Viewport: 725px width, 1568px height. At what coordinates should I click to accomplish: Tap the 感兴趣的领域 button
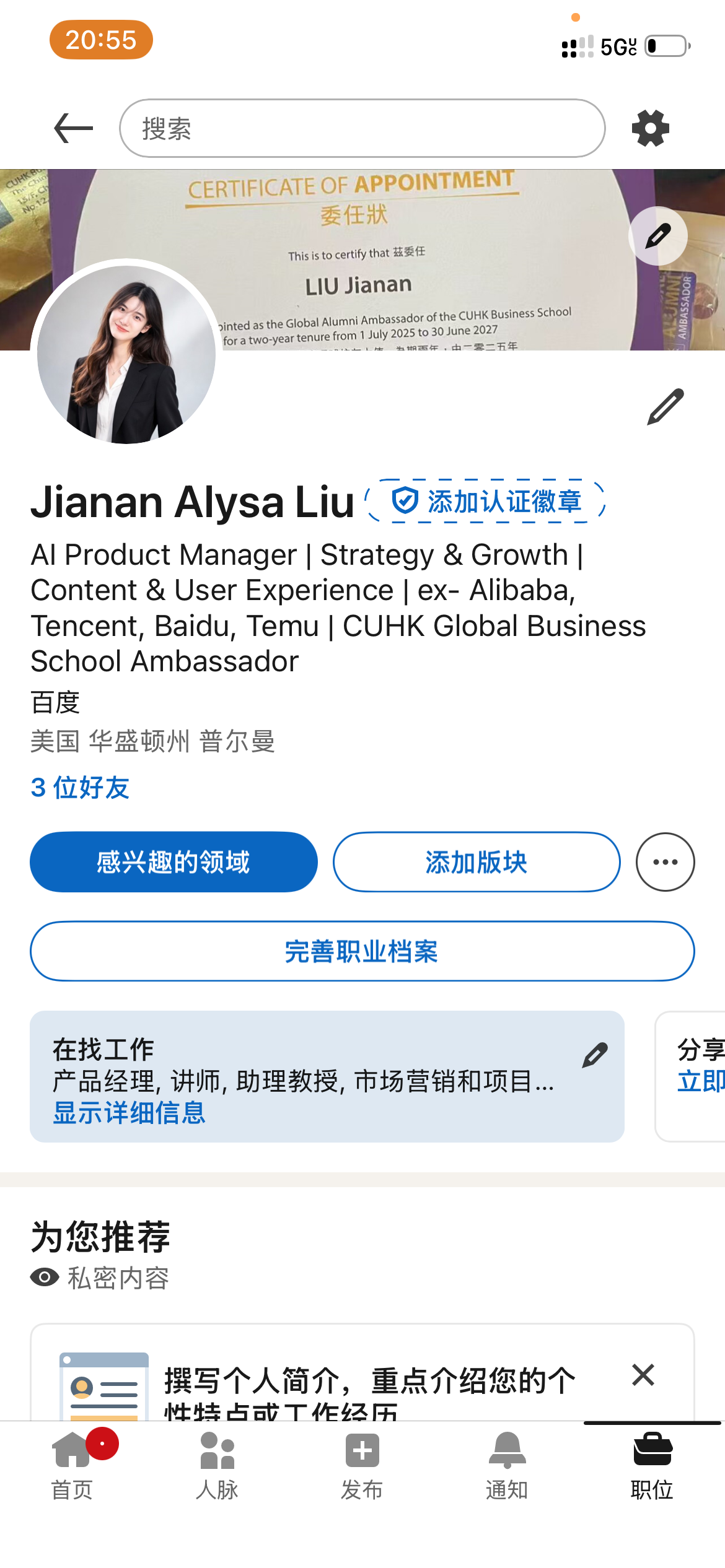[174, 861]
